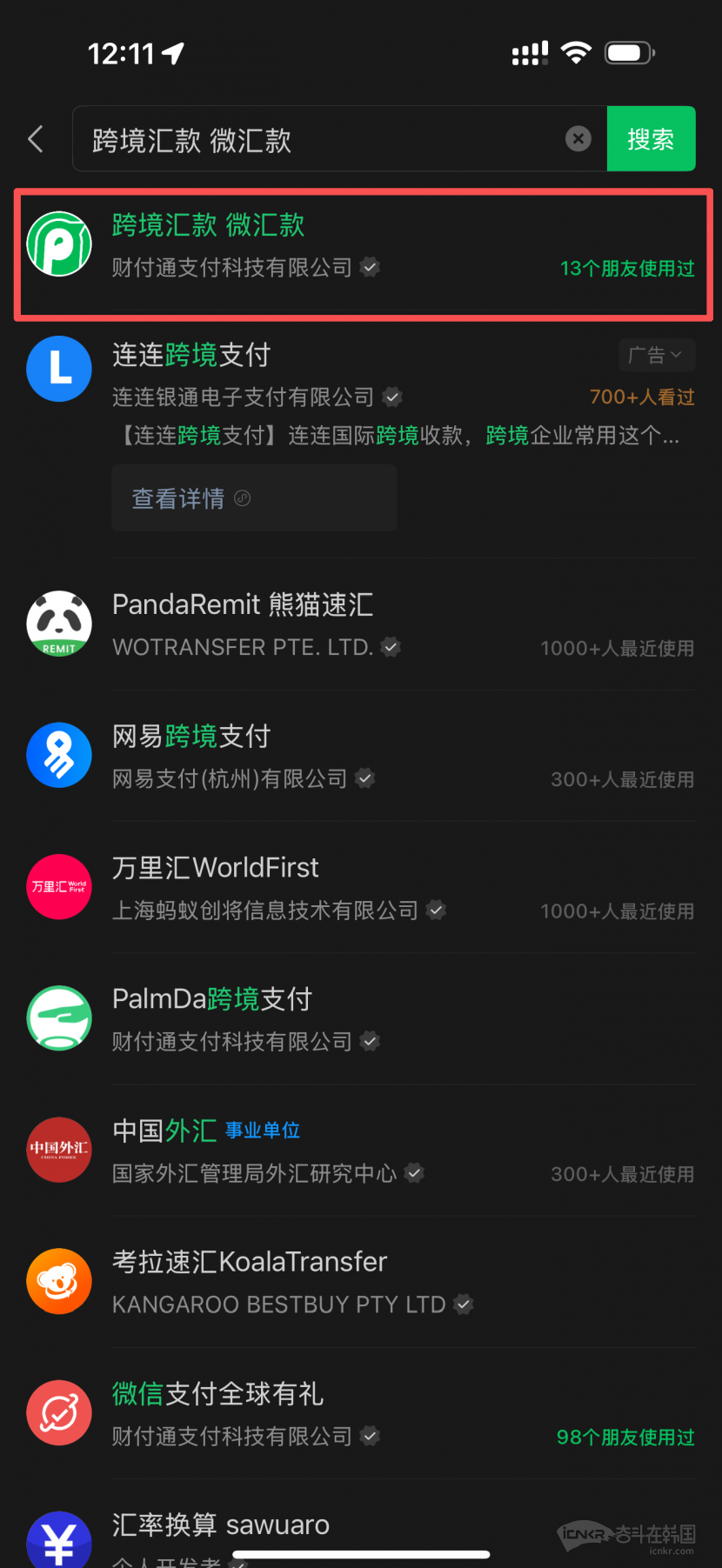Open the 网易跨境支付 app icon
Image resolution: width=722 pixels, height=1568 pixels.
click(x=58, y=755)
